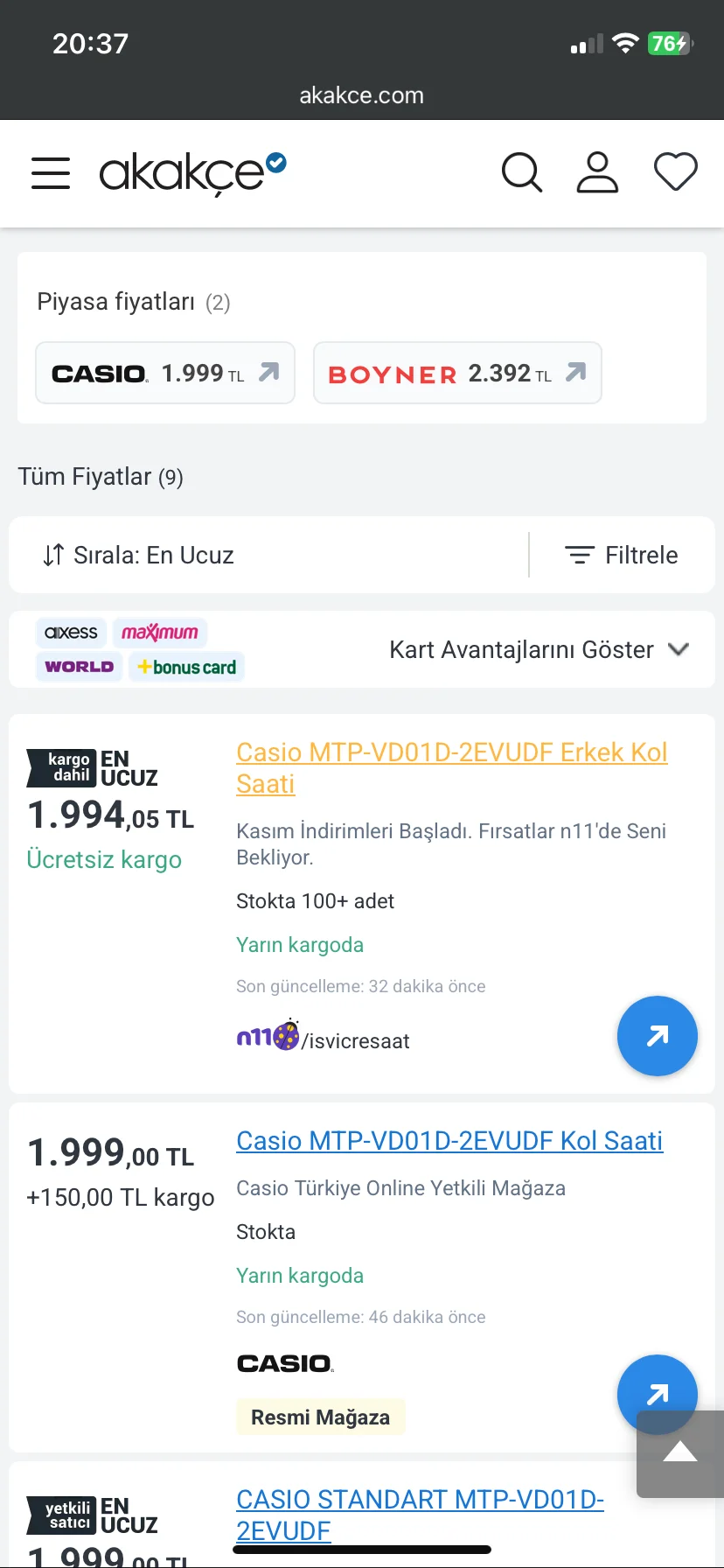
Task: Go to the akakçe home page logo
Action: click(192, 171)
